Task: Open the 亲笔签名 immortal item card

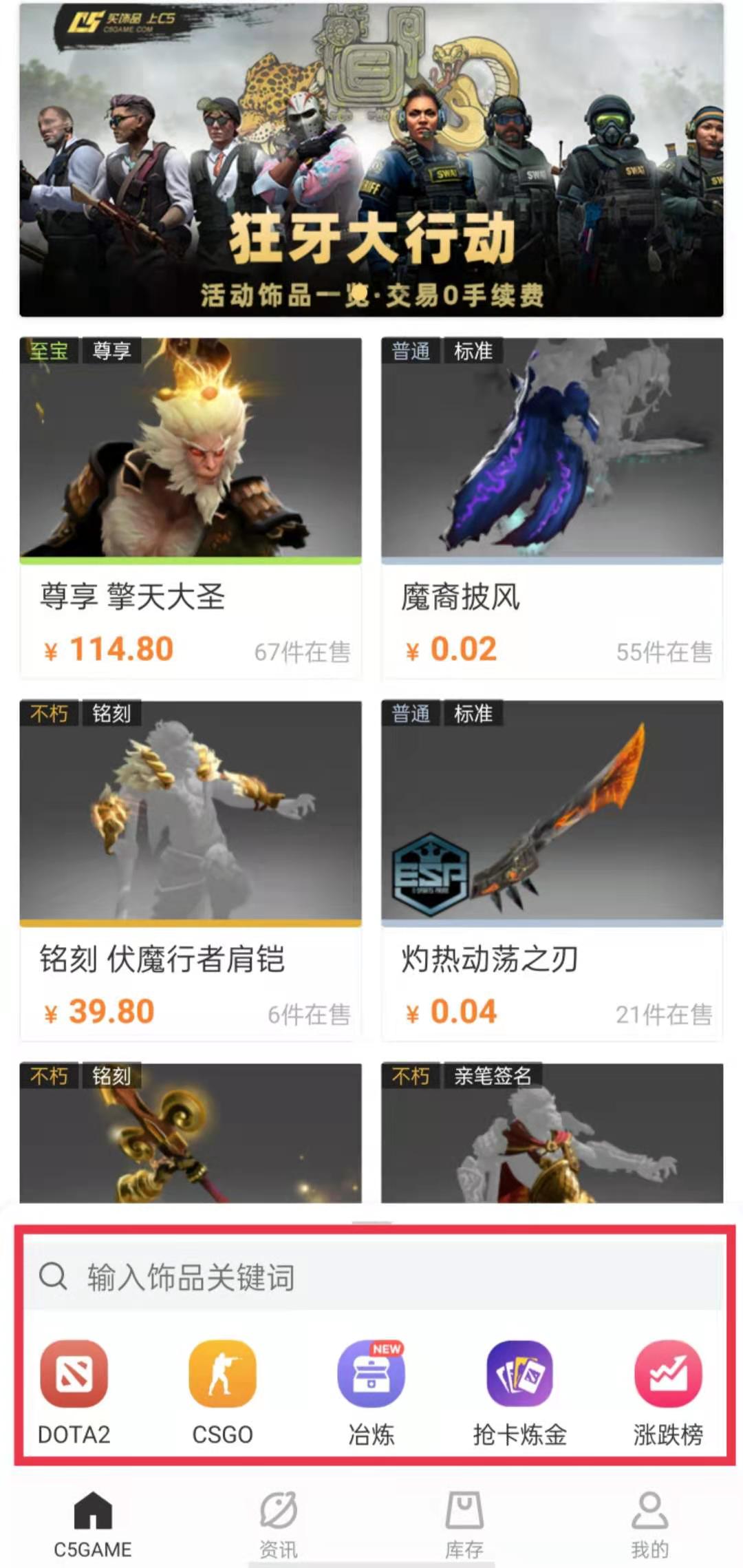Action: [552, 1134]
